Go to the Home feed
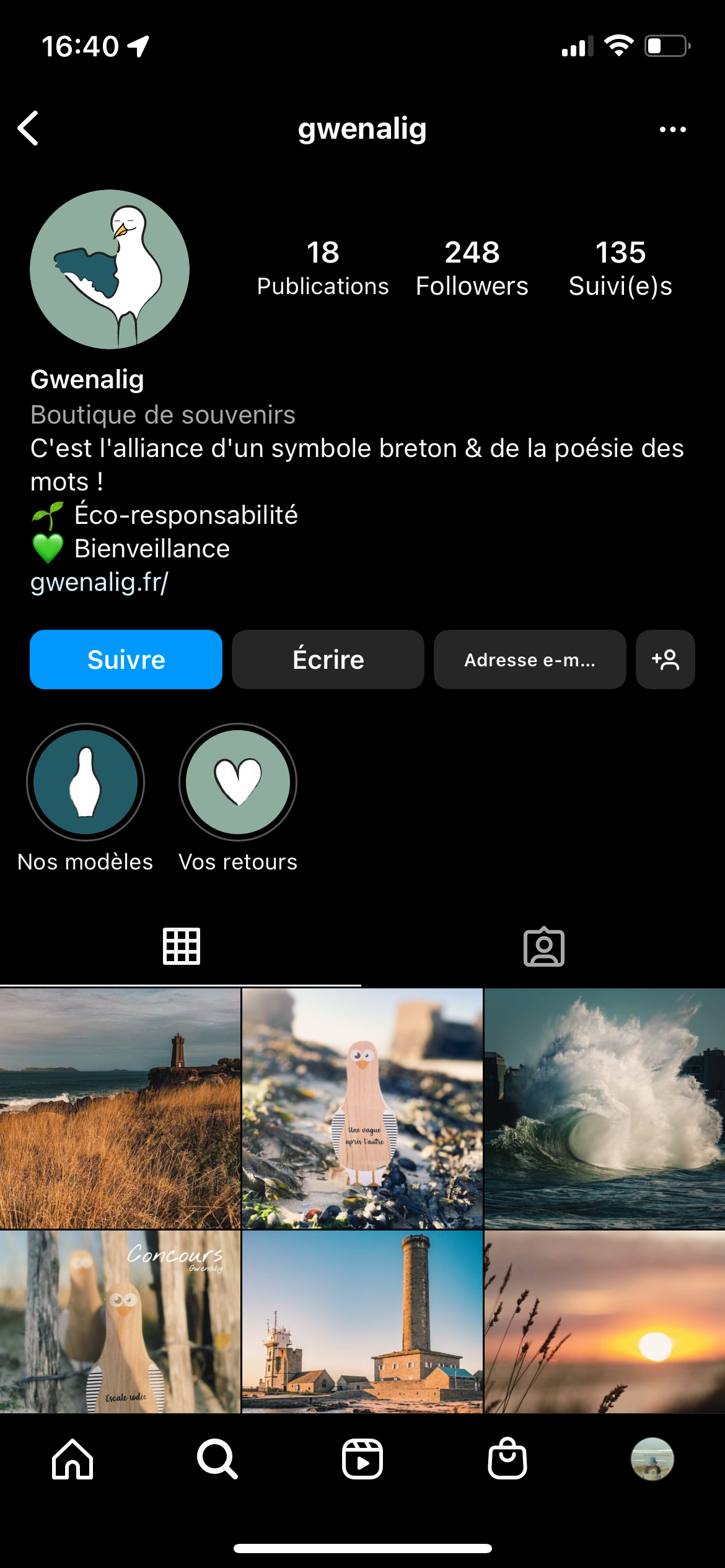The height and width of the screenshot is (1568, 725). (72, 1459)
